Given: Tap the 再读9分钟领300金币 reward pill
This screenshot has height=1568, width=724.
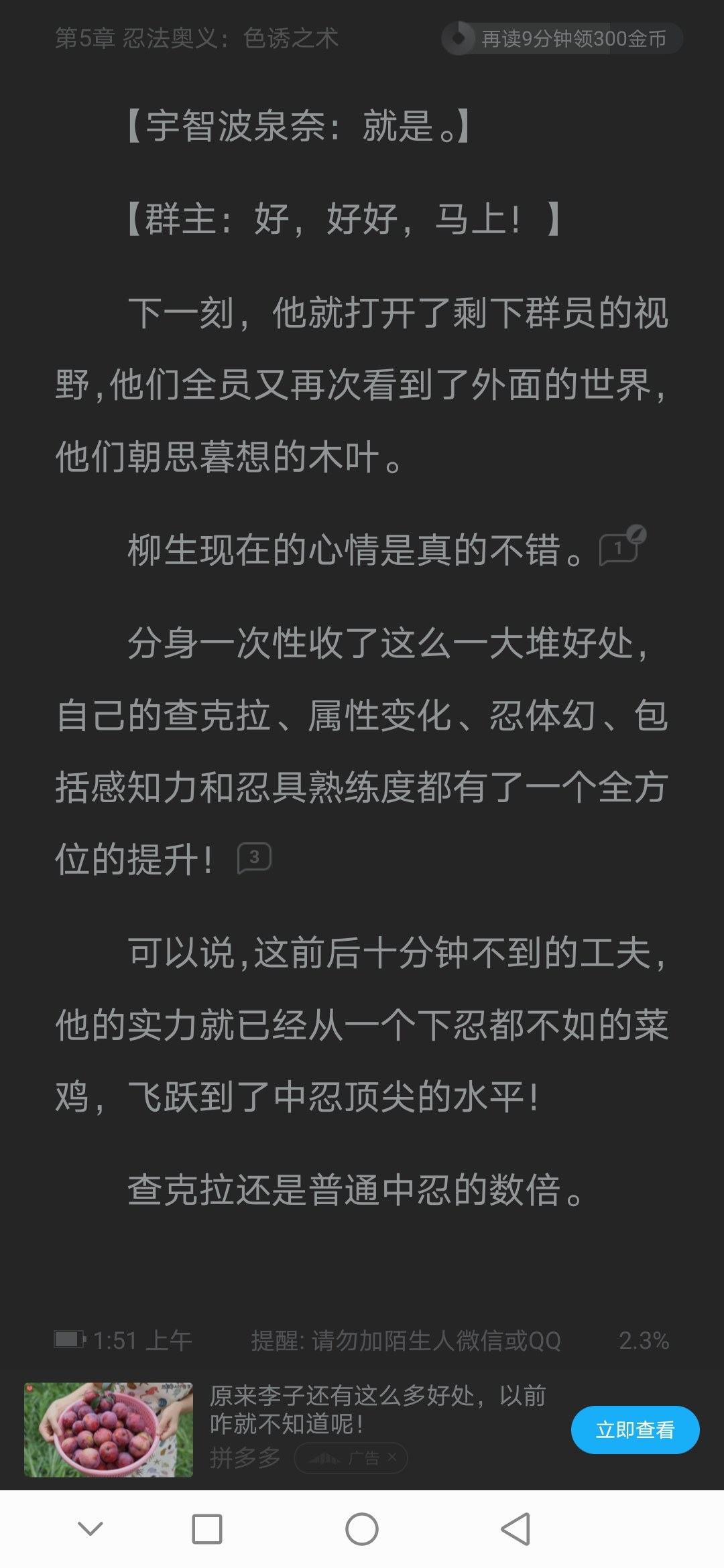Looking at the screenshot, I should [x=562, y=38].
